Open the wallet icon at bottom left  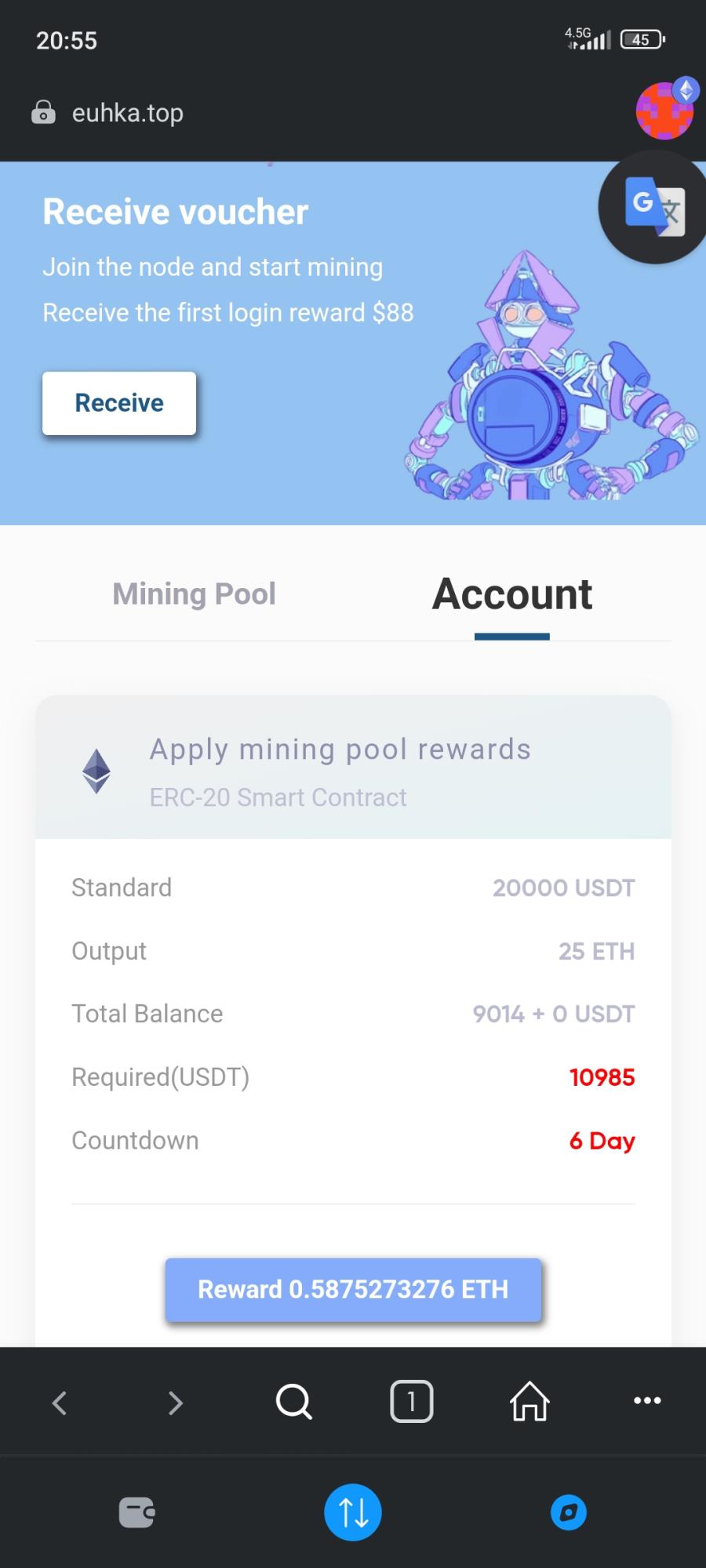coord(136,1513)
